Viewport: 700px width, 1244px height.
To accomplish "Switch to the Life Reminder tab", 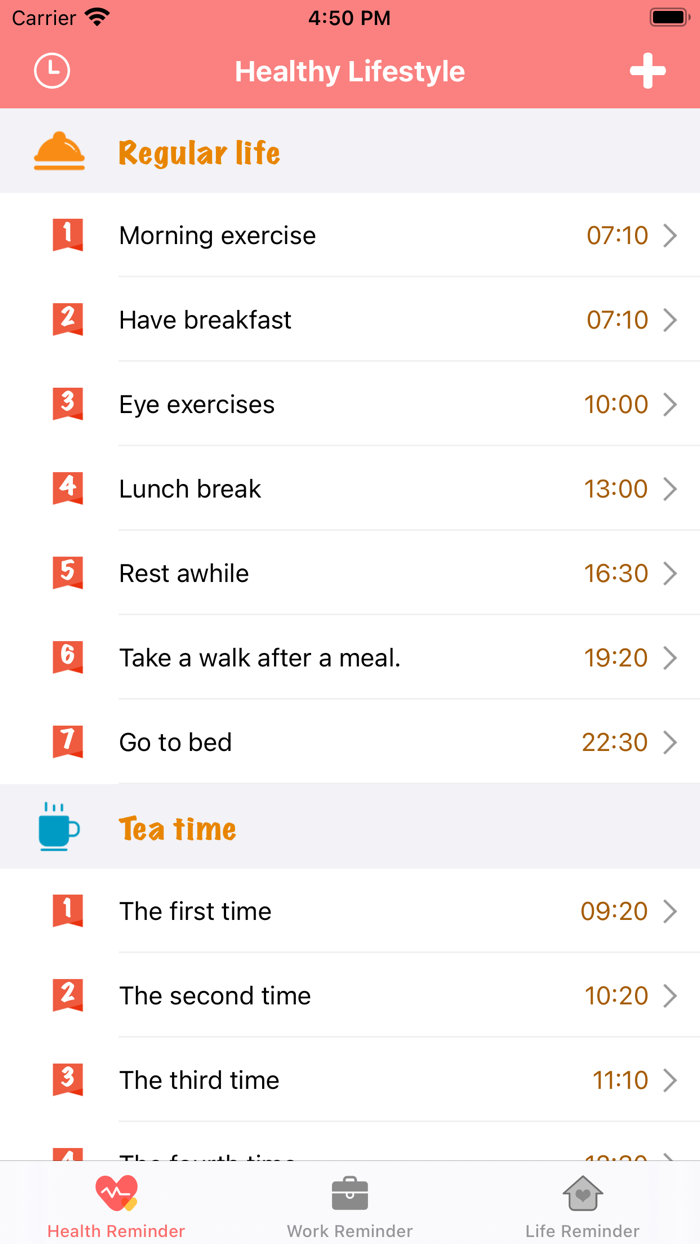I will (583, 1207).
